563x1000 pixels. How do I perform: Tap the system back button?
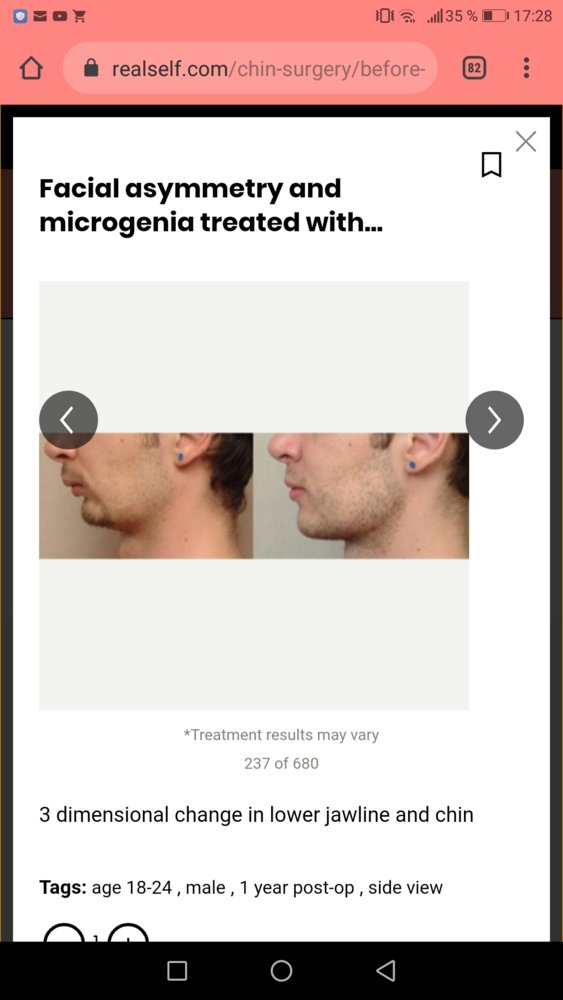pos(385,970)
